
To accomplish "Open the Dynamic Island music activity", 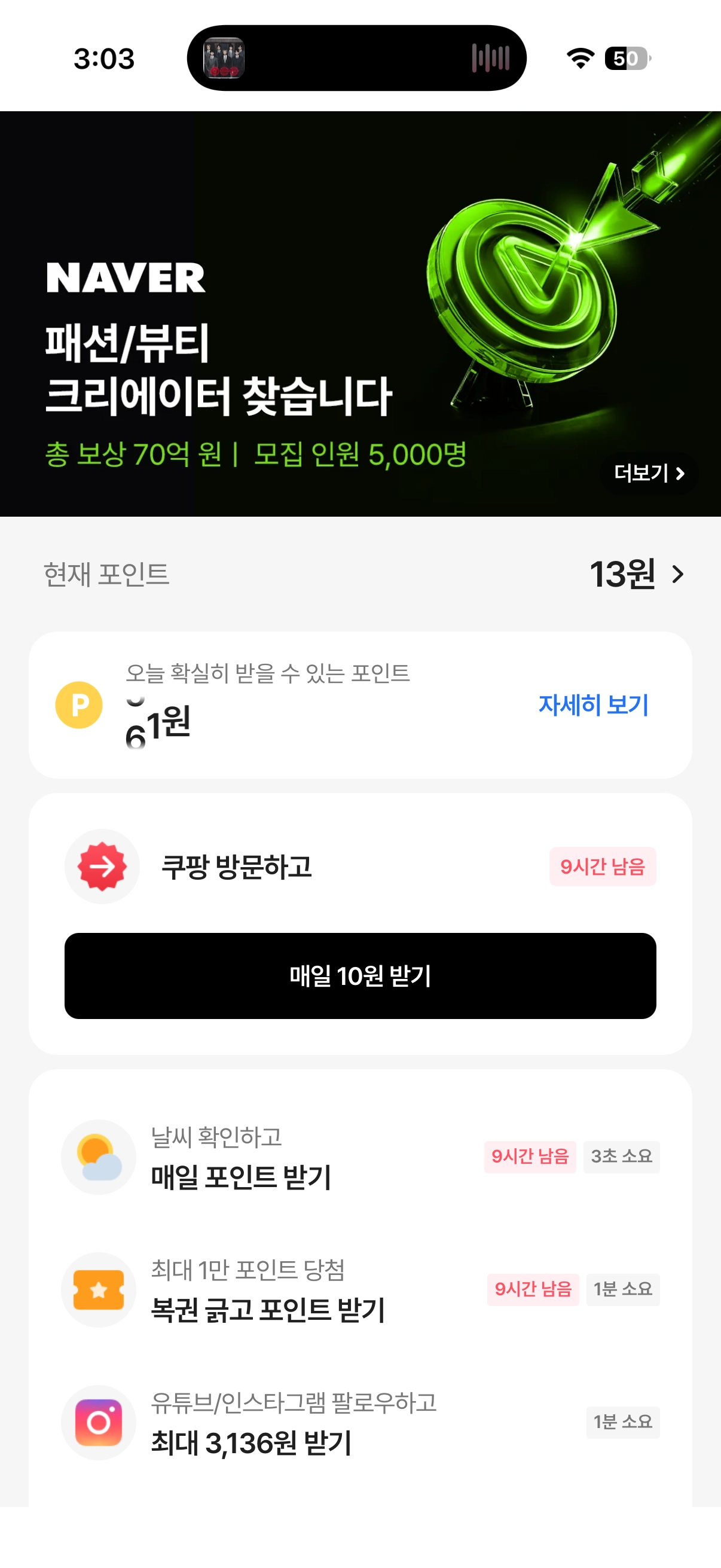I will 356,59.
